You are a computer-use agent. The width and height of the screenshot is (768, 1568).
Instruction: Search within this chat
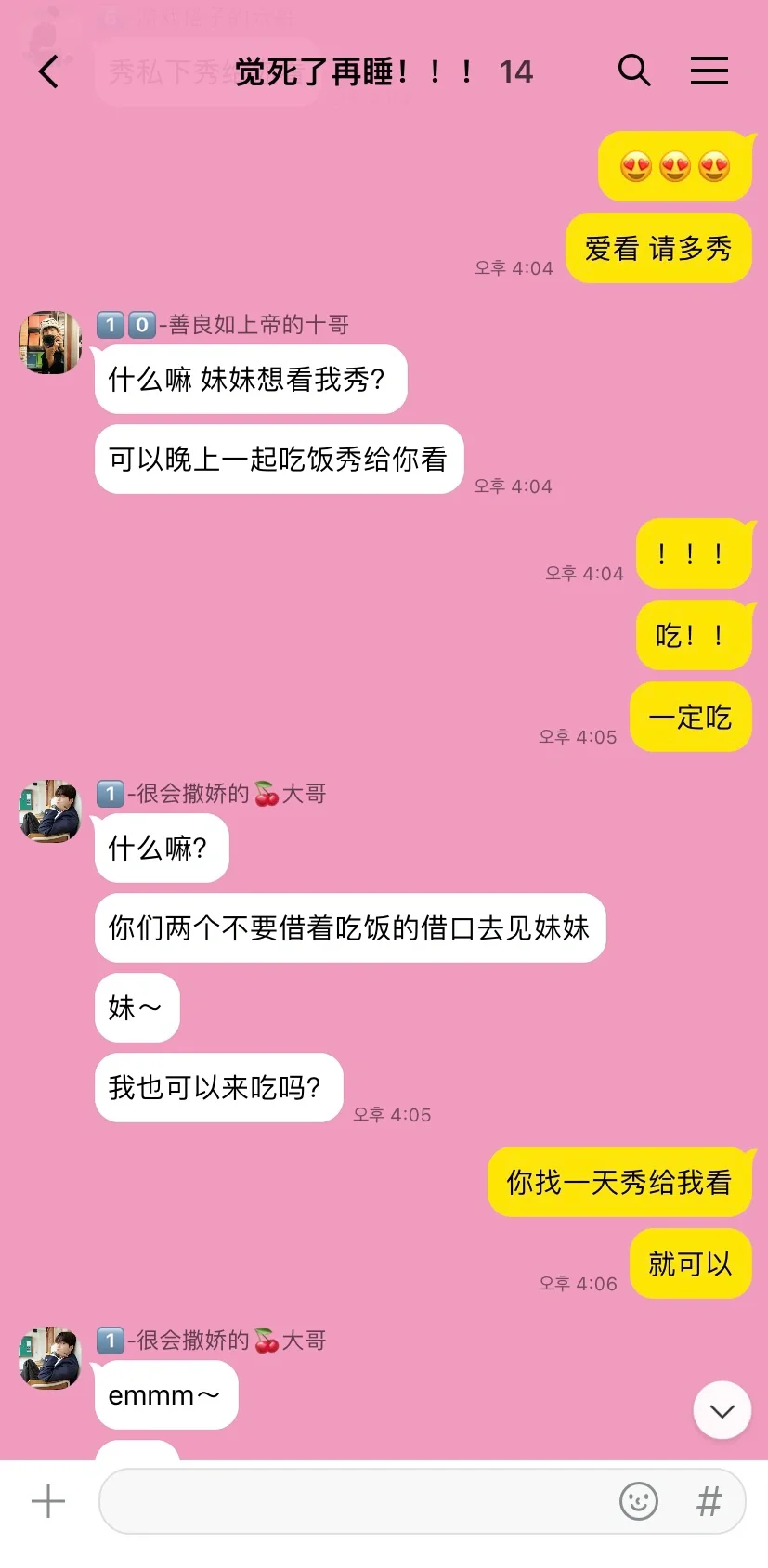634,71
